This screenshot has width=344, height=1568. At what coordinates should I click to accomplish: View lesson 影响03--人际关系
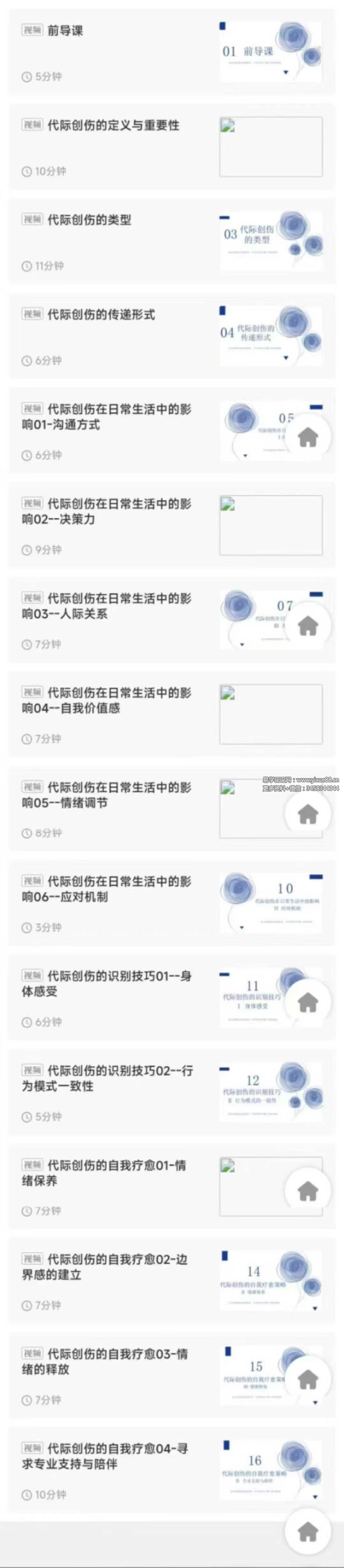point(107,606)
